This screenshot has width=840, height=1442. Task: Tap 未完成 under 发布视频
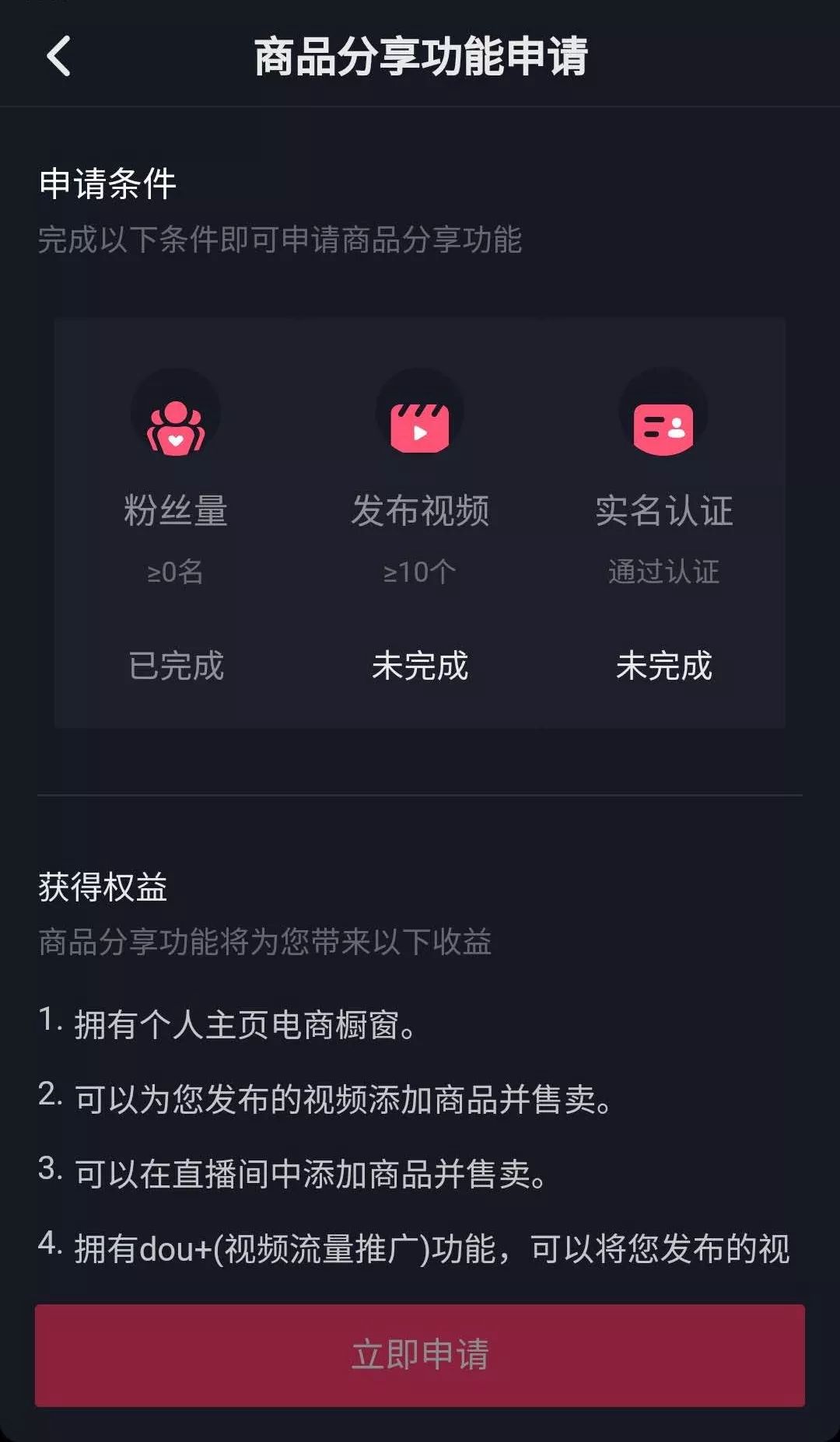[420, 666]
